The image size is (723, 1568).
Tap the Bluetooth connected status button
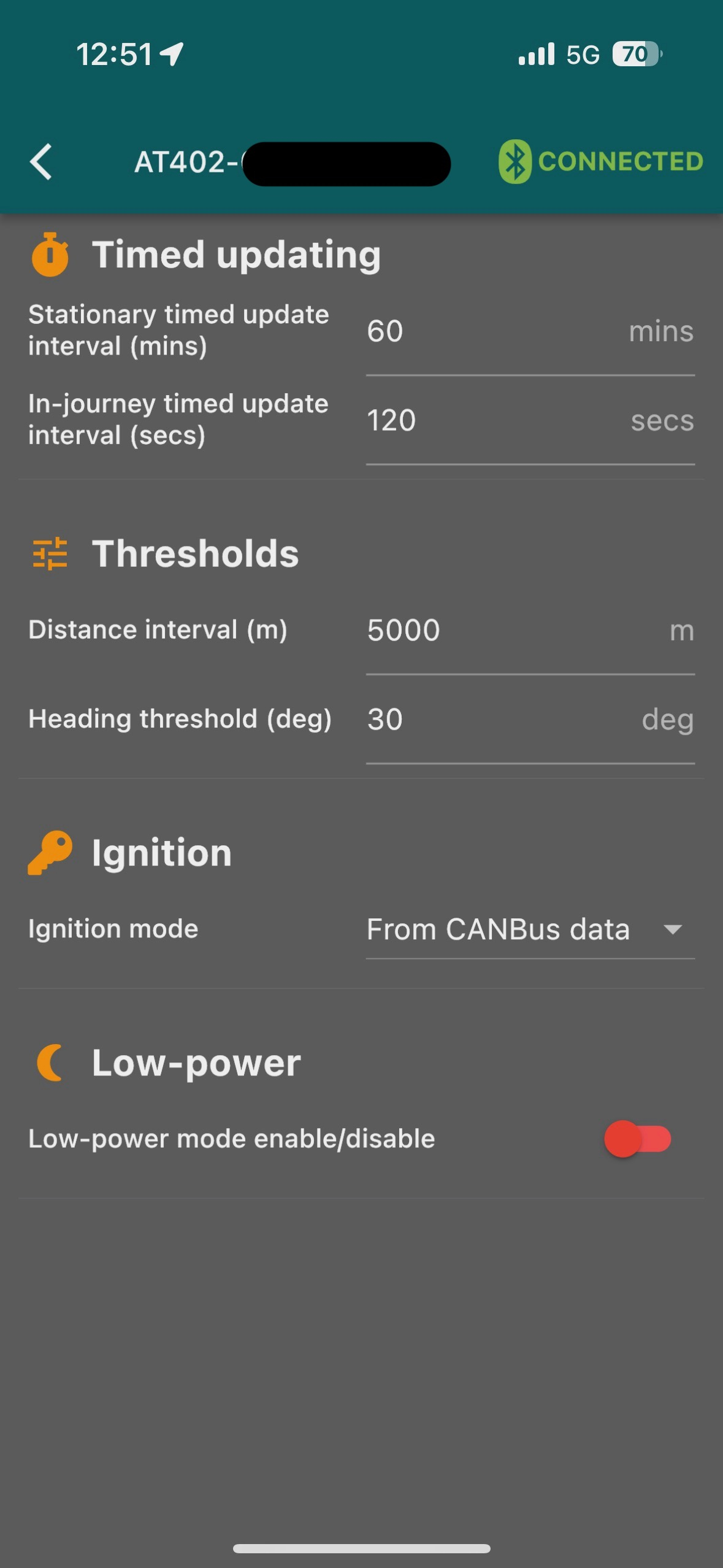click(600, 162)
